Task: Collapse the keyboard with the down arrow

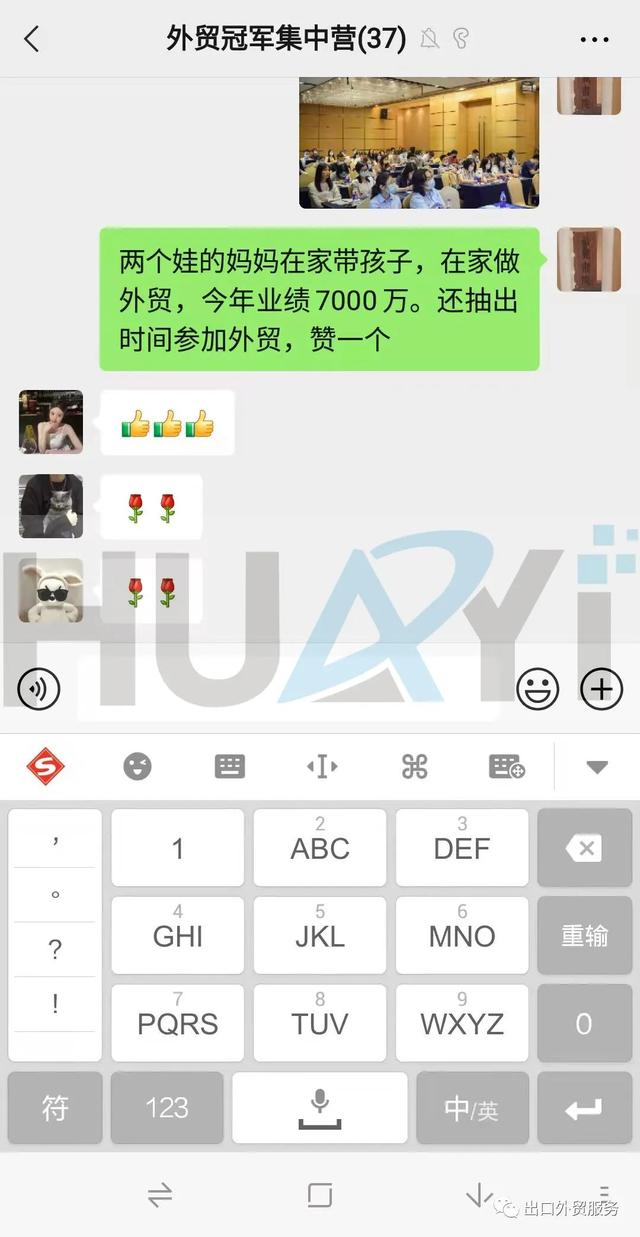Action: click(597, 768)
